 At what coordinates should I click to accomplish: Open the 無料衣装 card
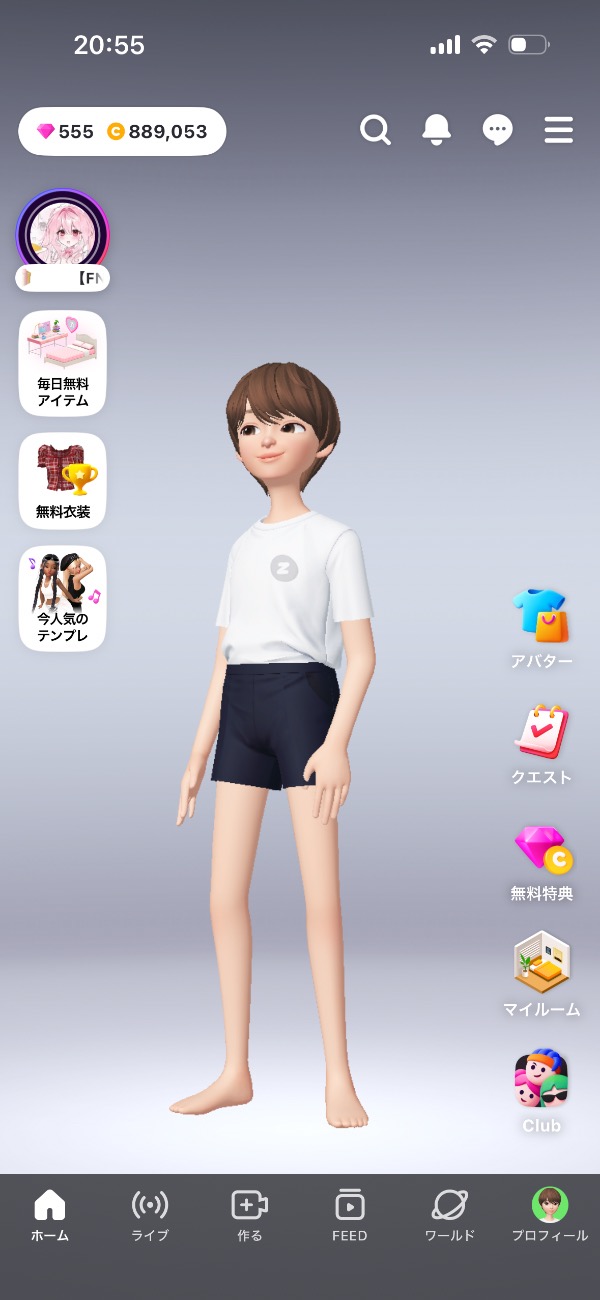point(62,481)
